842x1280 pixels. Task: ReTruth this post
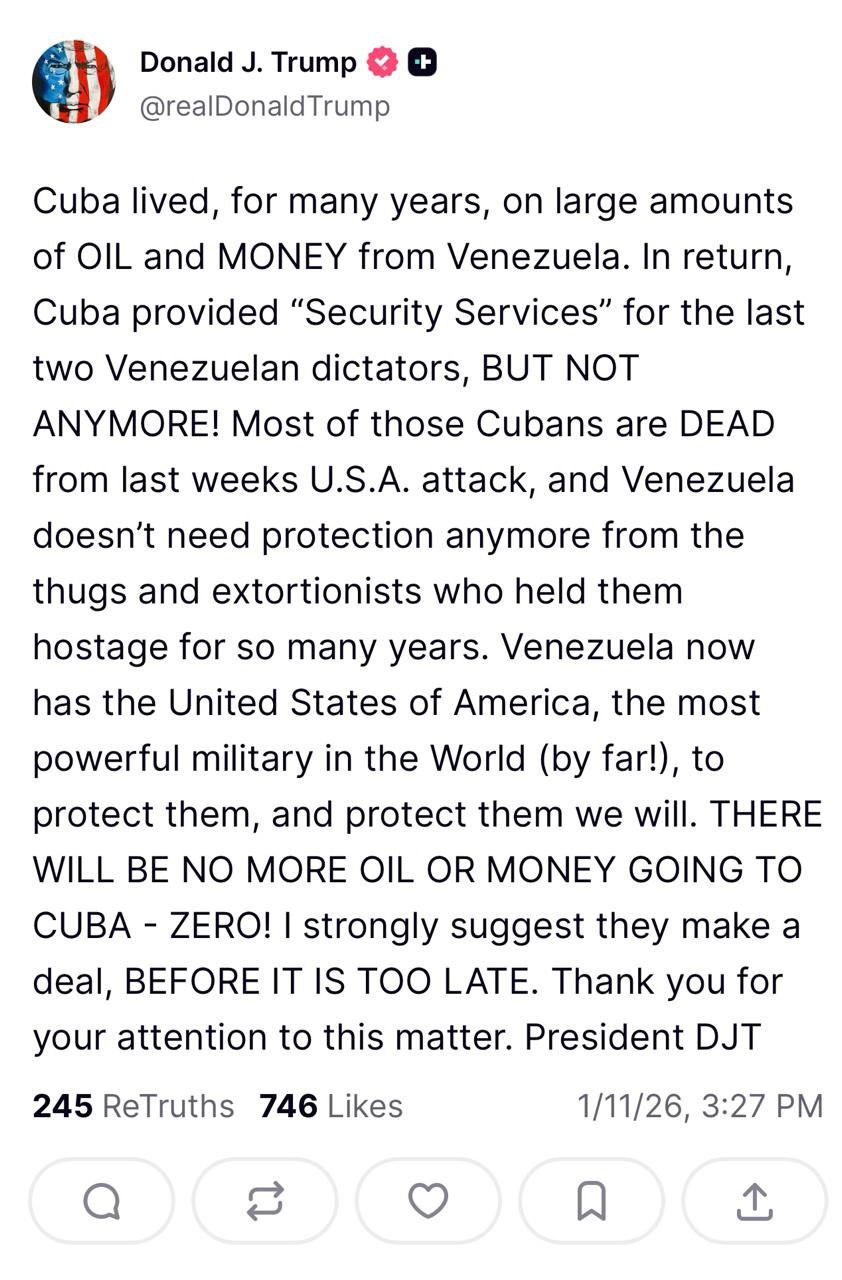point(264,1201)
